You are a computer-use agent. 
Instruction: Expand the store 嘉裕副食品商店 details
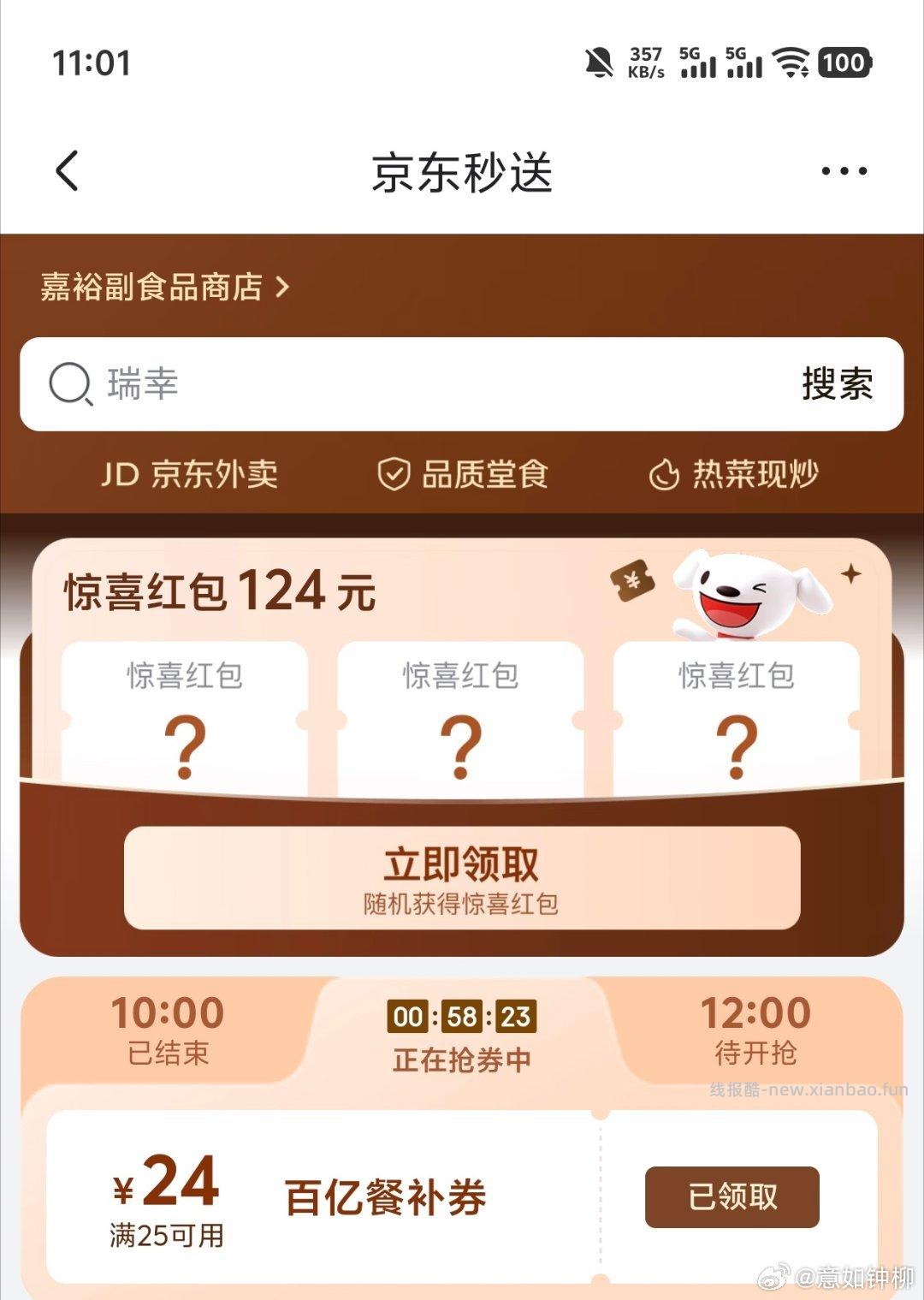pyautogui.click(x=154, y=288)
